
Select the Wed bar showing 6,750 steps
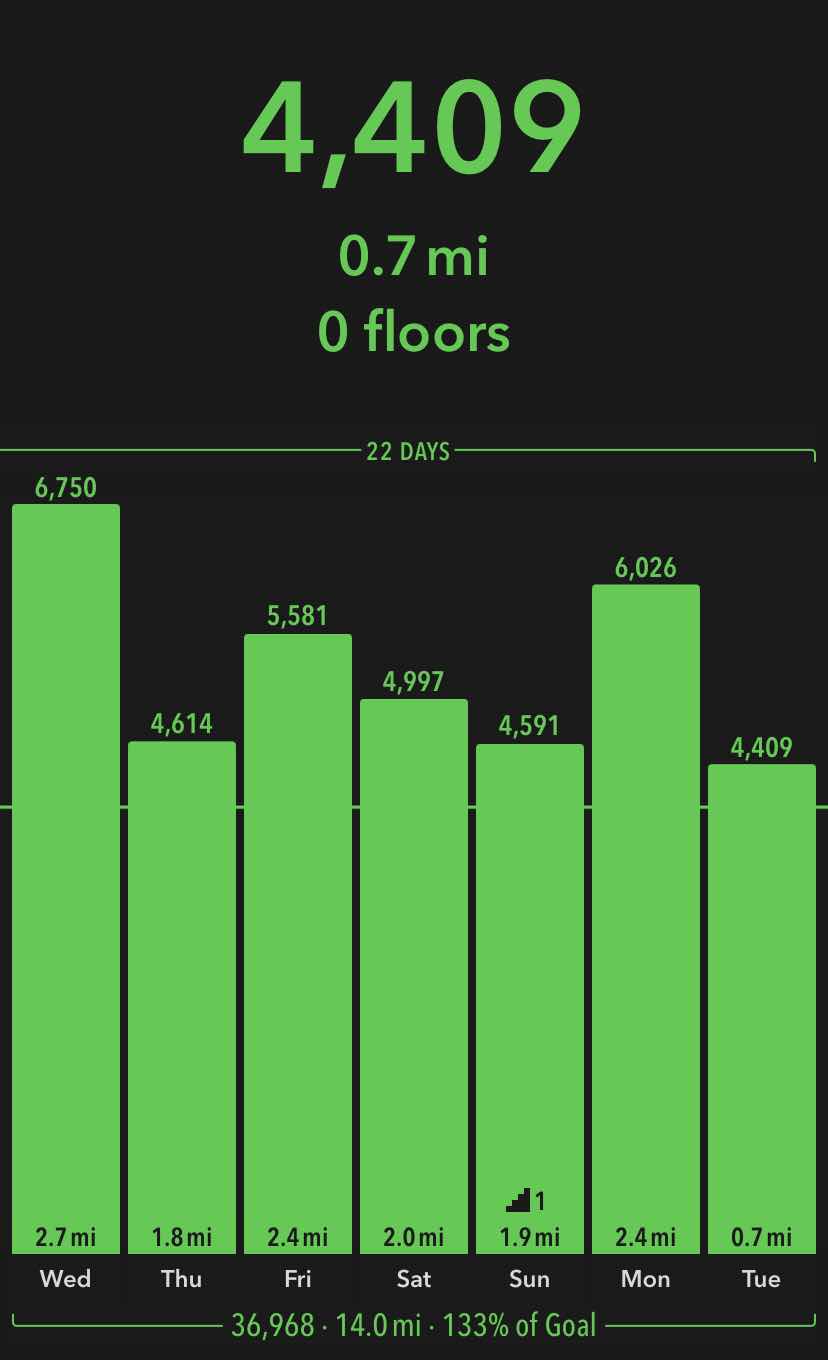pos(66,879)
